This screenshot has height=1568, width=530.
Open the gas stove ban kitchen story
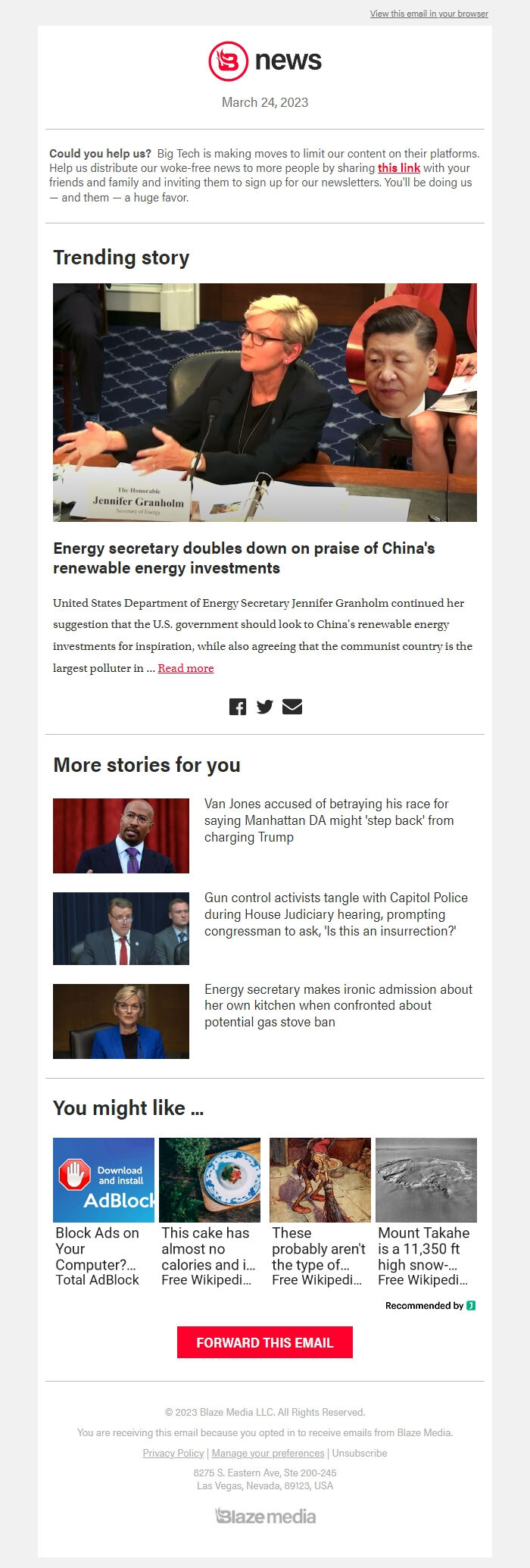point(338,1005)
